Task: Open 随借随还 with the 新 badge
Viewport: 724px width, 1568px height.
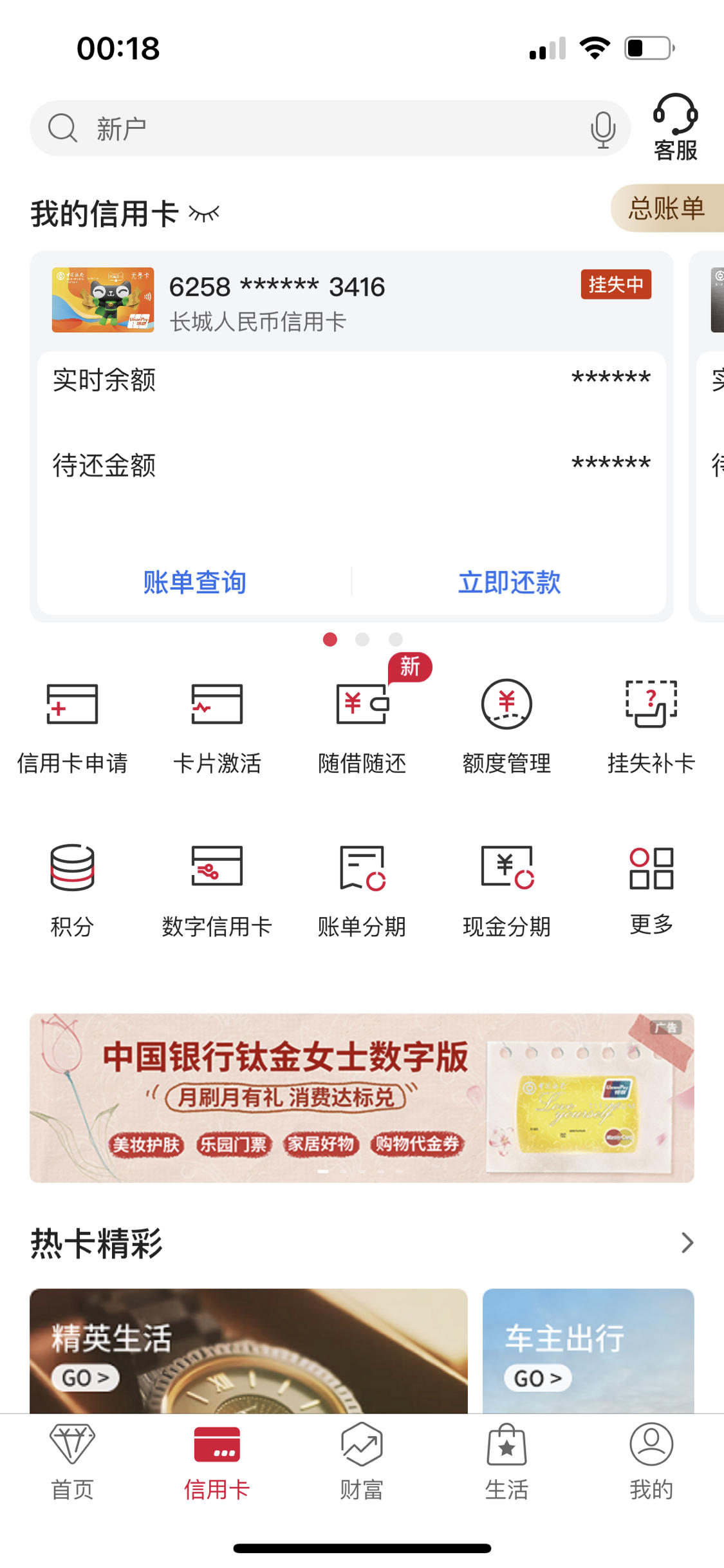Action: point(362,721)
